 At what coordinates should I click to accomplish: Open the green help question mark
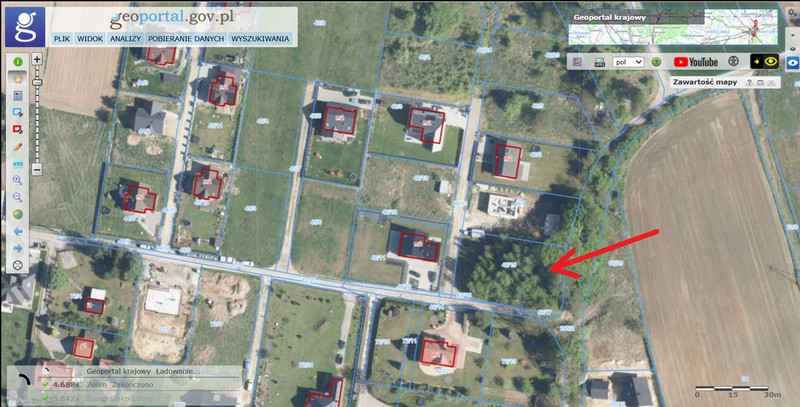point(656,62)
